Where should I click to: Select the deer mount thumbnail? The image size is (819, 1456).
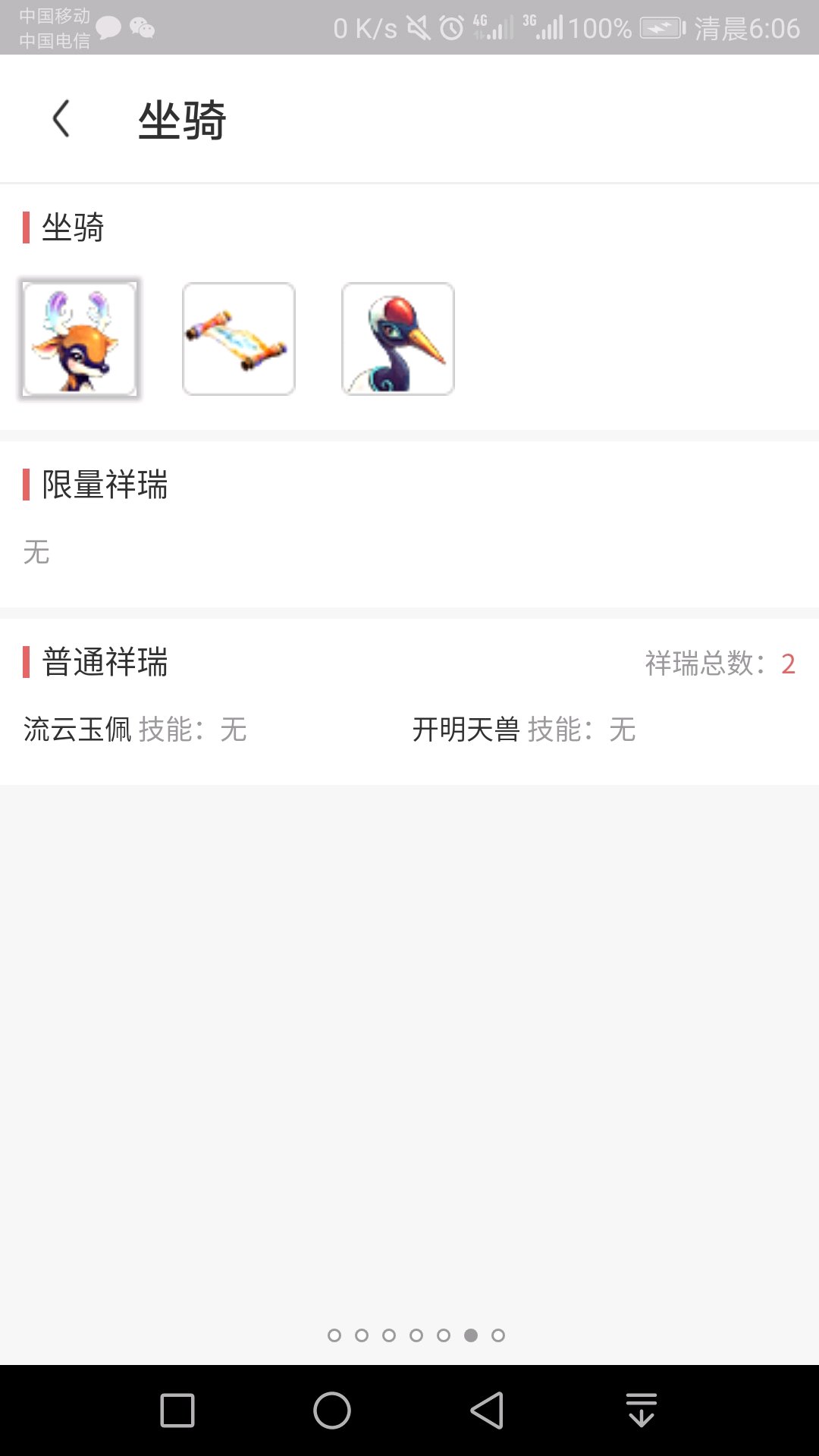(80, 339)
